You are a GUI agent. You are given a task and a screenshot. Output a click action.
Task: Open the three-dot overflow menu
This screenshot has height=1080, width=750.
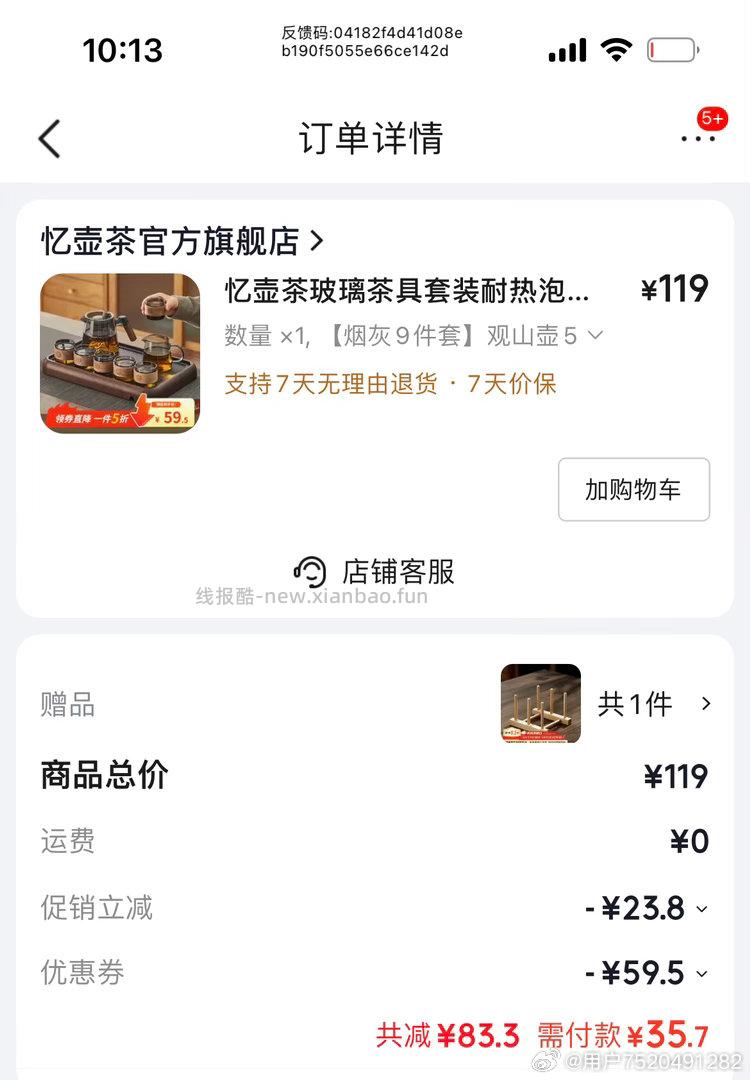point(698,139)
